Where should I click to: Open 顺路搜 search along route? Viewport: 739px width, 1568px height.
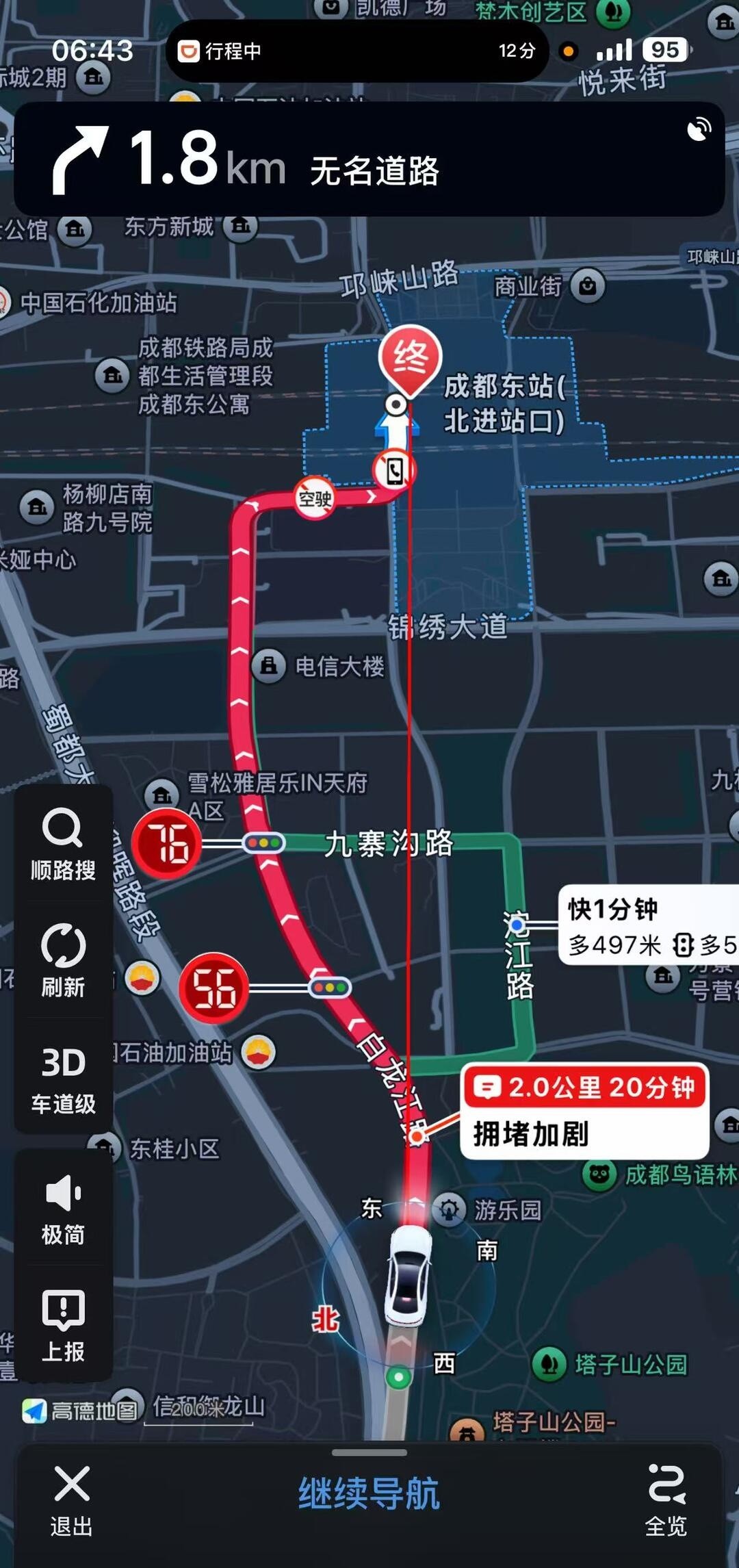[63, 843]
